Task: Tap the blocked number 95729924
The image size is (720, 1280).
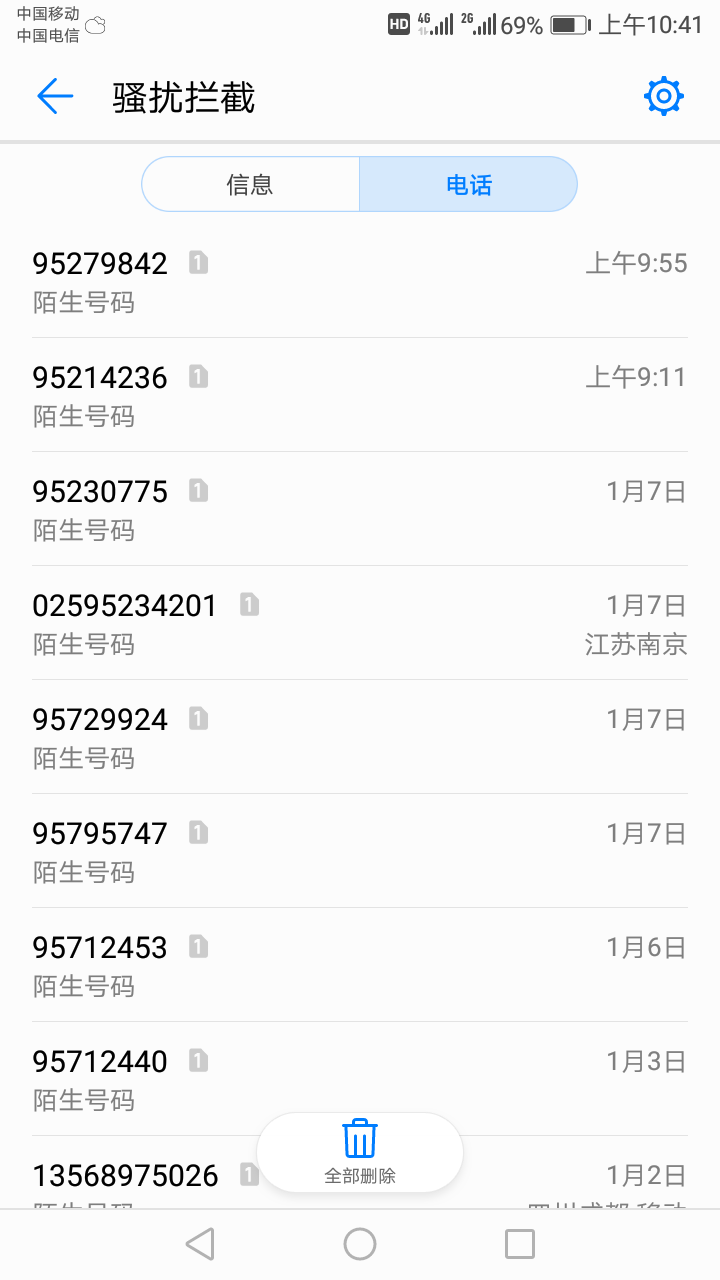Action: pyautogui.click(x=360, y=737)
